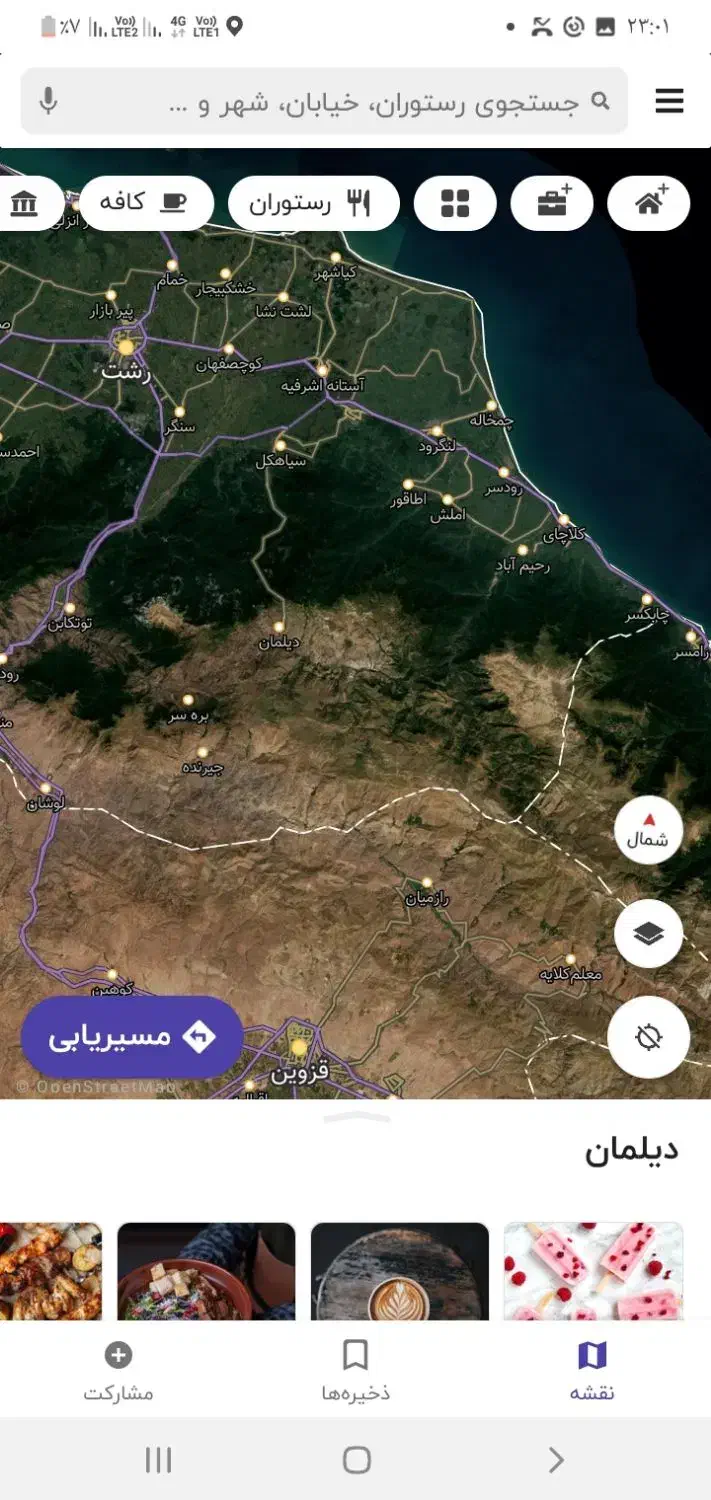
Task: Tap the system home button
Action: coord(356,1460)
